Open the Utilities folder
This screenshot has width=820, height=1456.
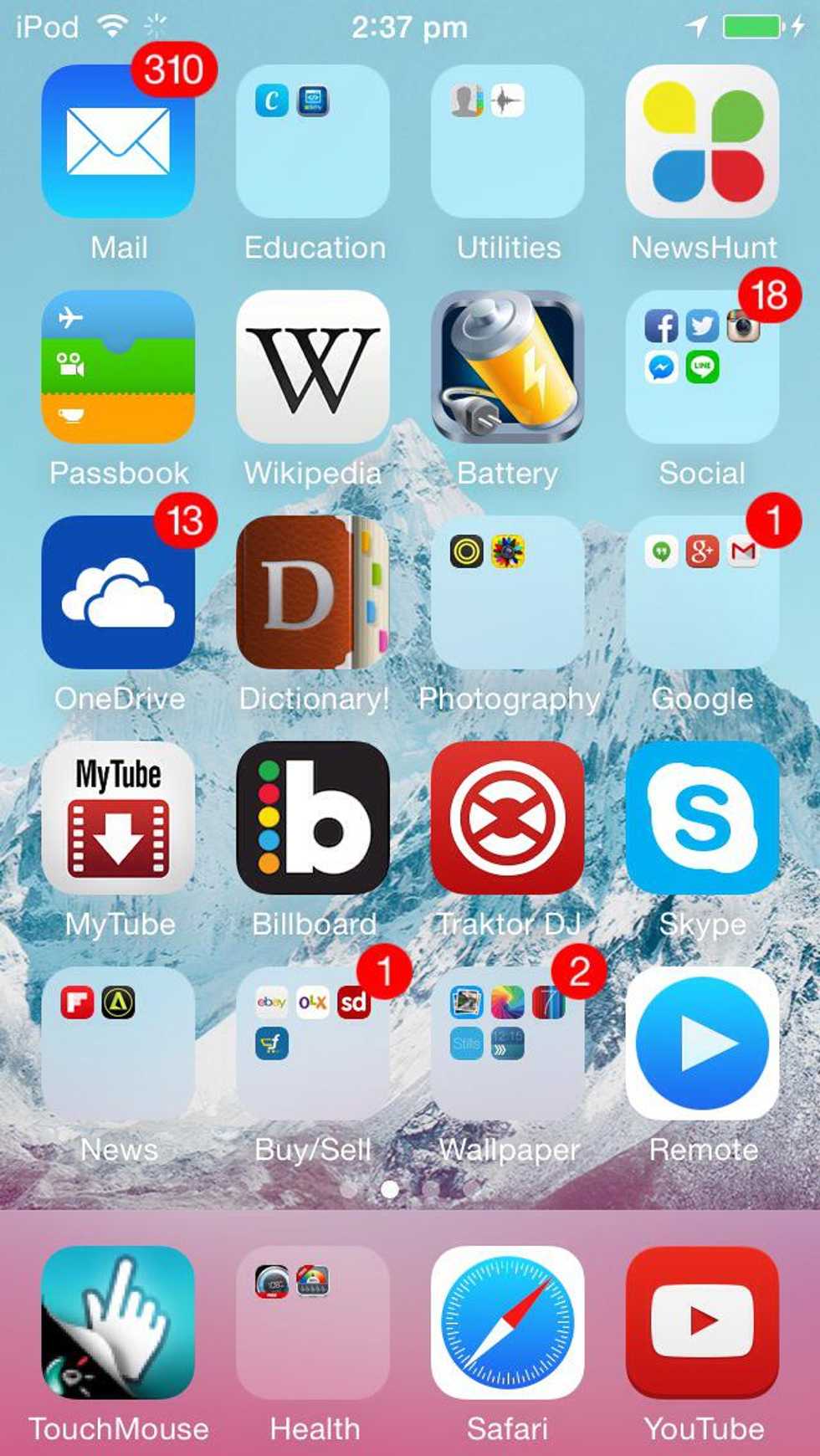click(x=507, y=141)
